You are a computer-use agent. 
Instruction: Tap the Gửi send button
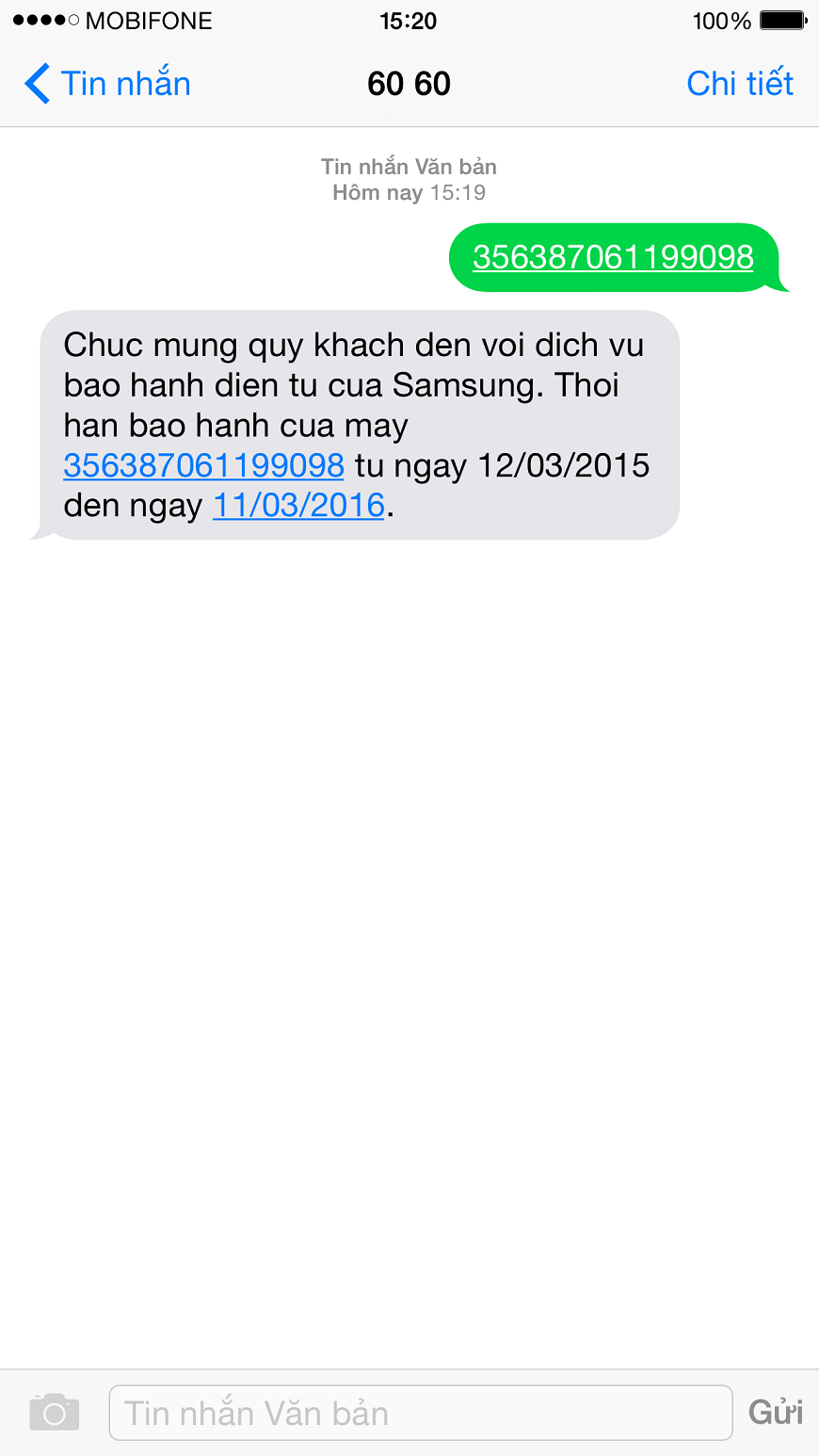(776, 1413)
